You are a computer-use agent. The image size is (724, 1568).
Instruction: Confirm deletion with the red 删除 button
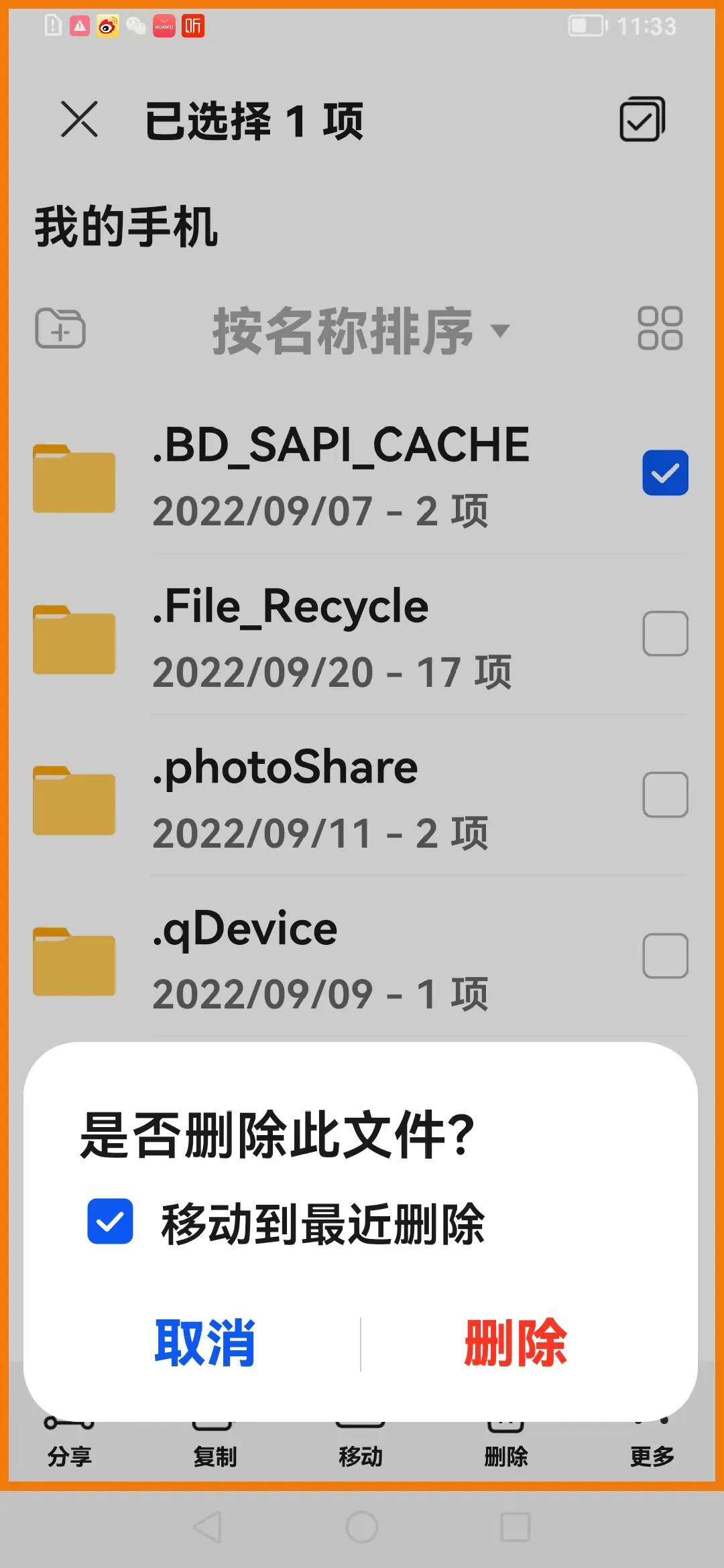pos(516,1344)
